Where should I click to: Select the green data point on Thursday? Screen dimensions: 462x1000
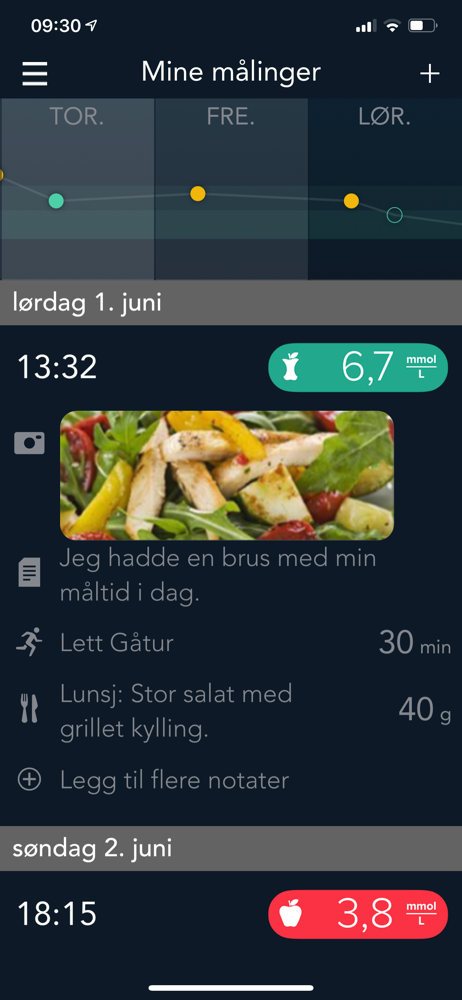coord(56,201)
